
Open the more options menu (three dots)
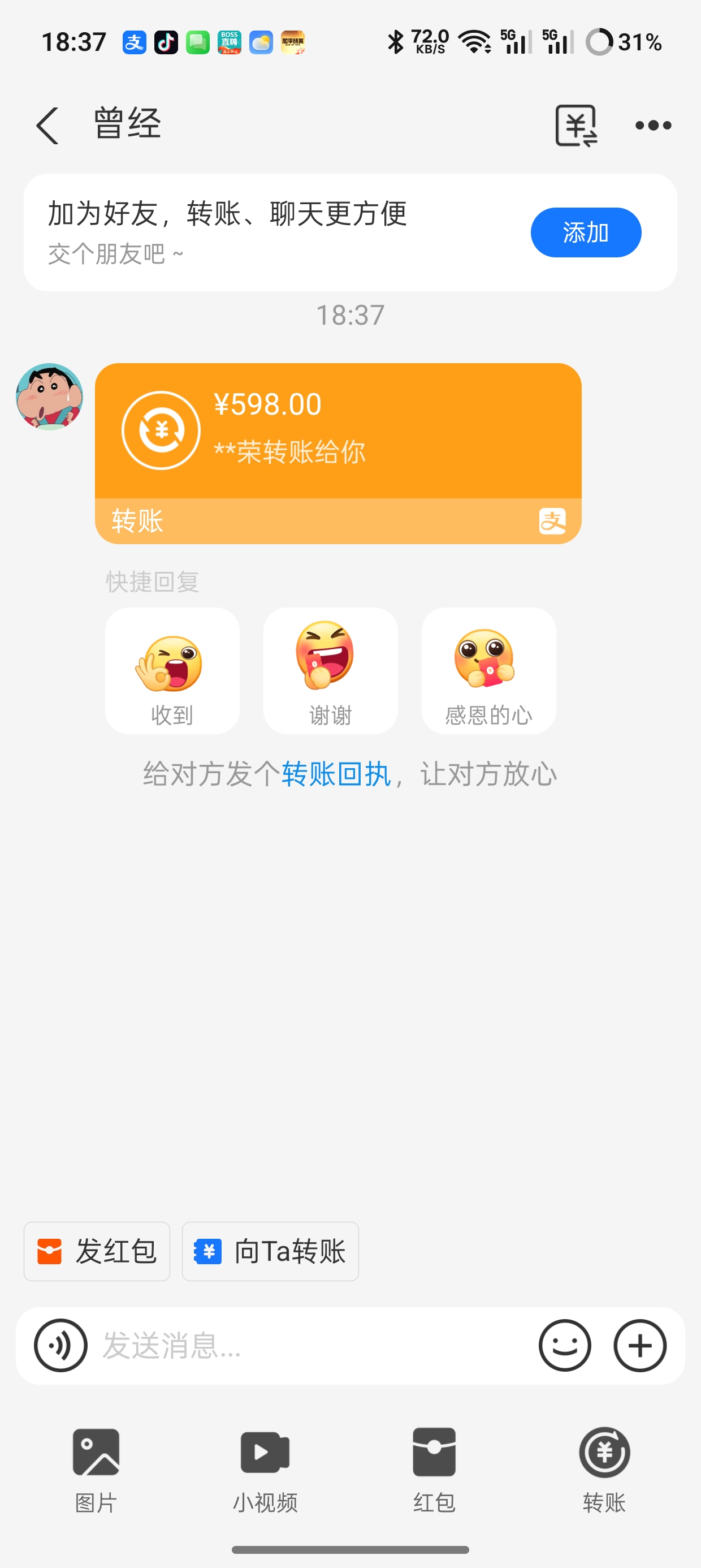point(654,124)
